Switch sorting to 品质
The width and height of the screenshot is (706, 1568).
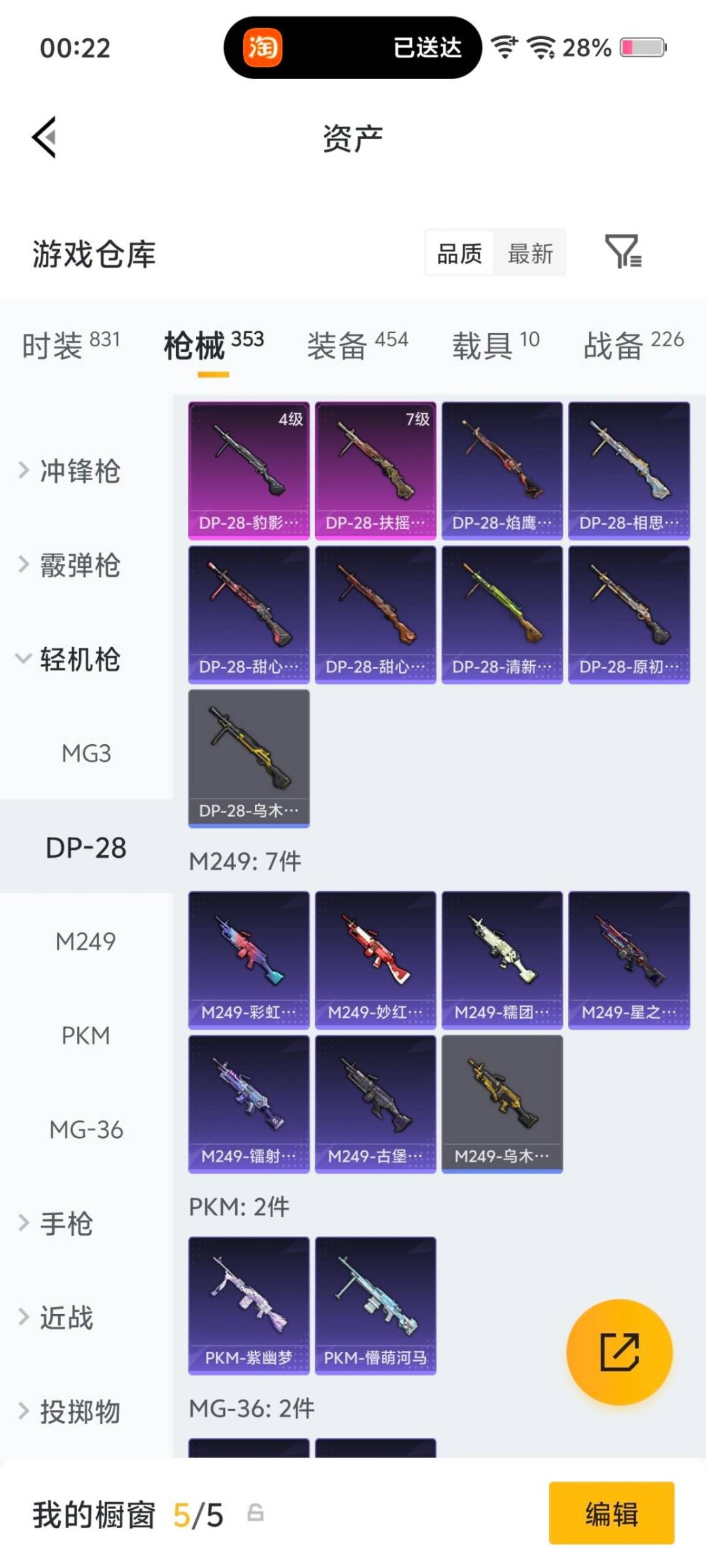pyautogui.click(x=460, y=253)
